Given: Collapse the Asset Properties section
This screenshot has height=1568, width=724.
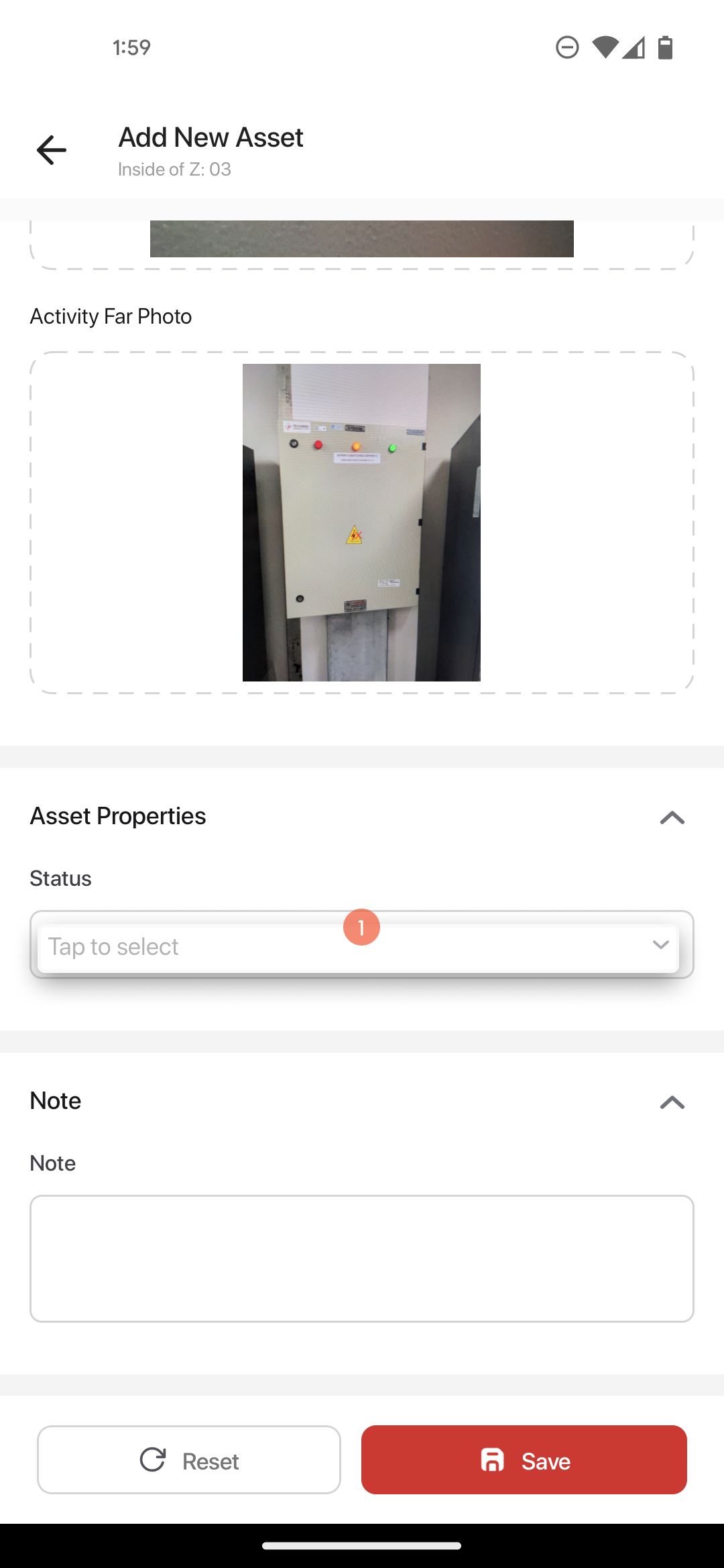Looking at the screenshot, I should click(672, 817).
